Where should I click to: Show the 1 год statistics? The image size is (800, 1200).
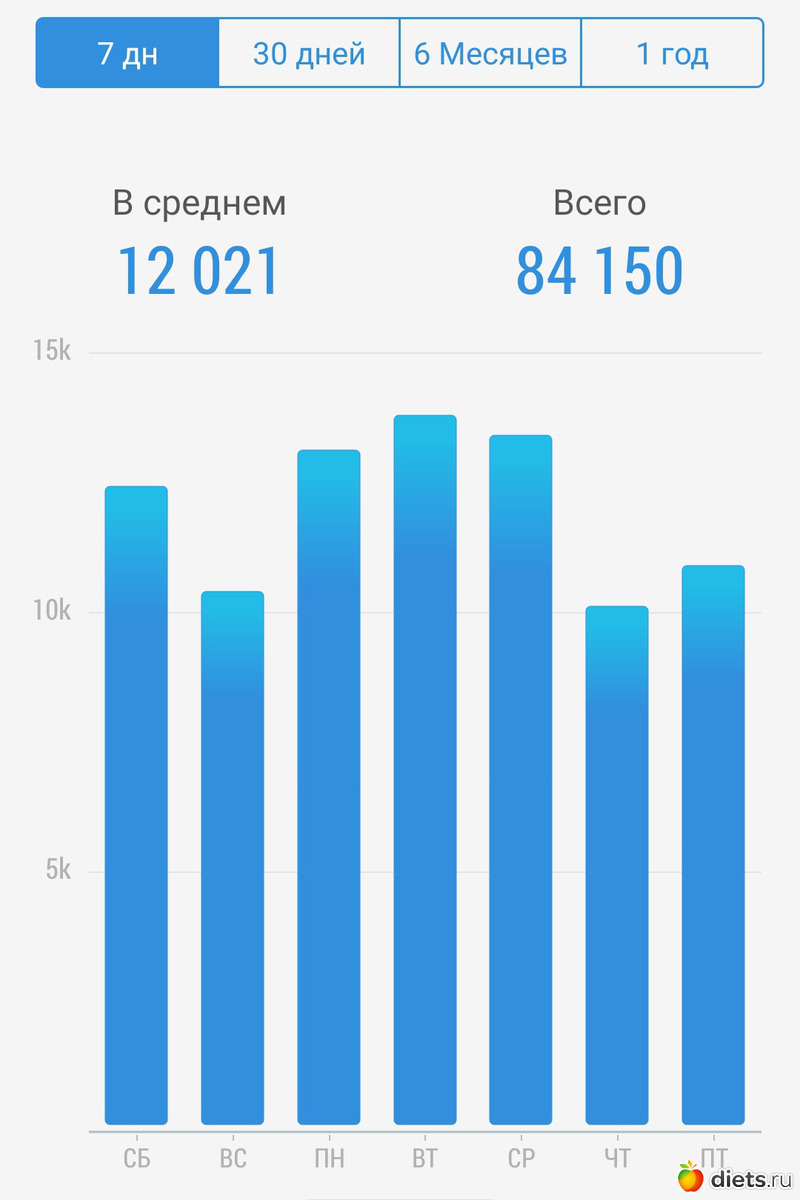tap(672, 53)
